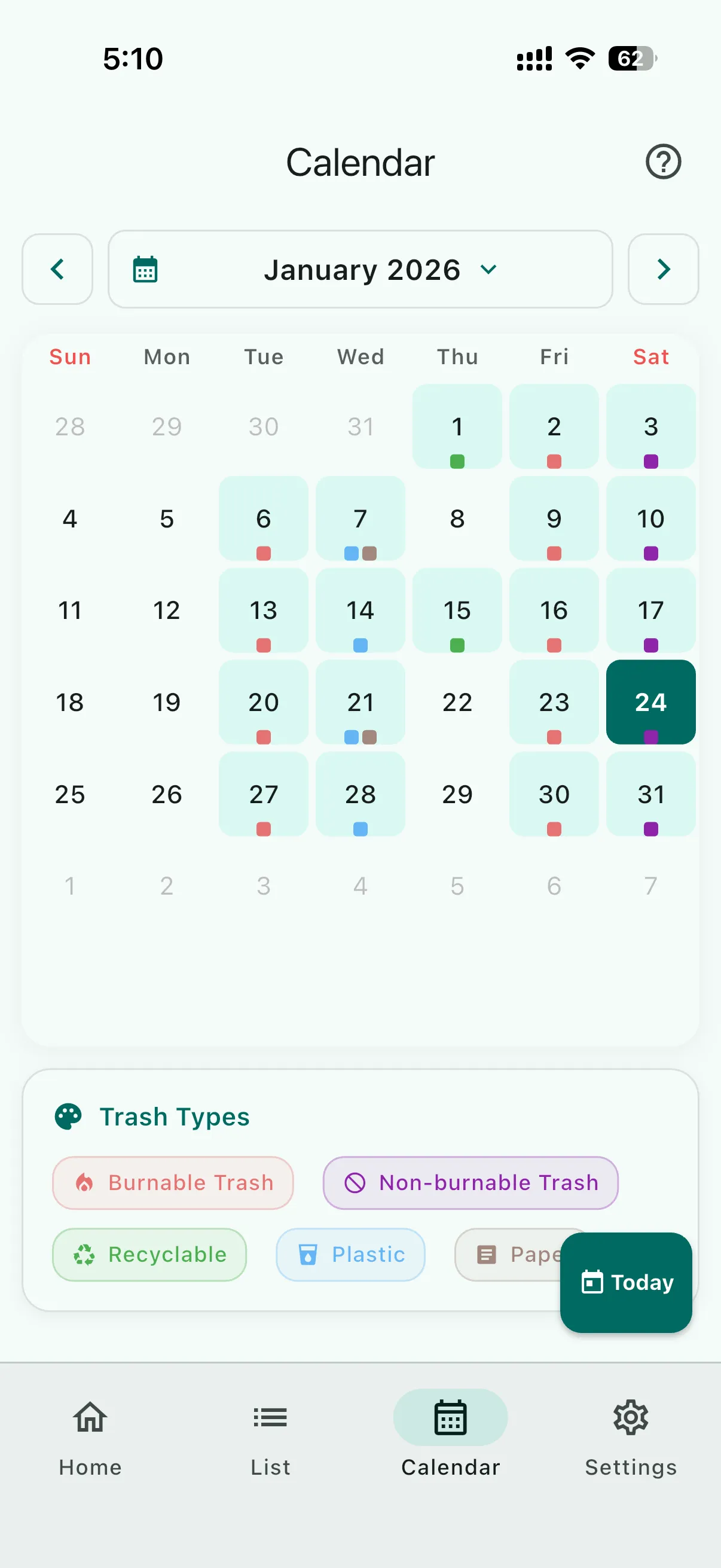
Task: Go to next month with right chevron
Action: (663, 270)
